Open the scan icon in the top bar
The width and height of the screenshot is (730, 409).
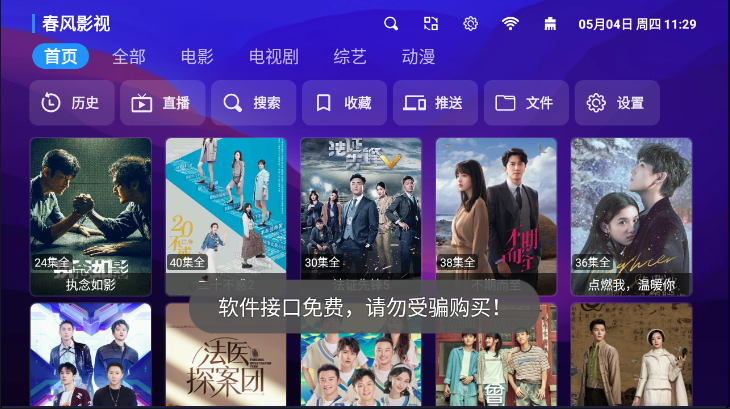[x=431, y=23]
